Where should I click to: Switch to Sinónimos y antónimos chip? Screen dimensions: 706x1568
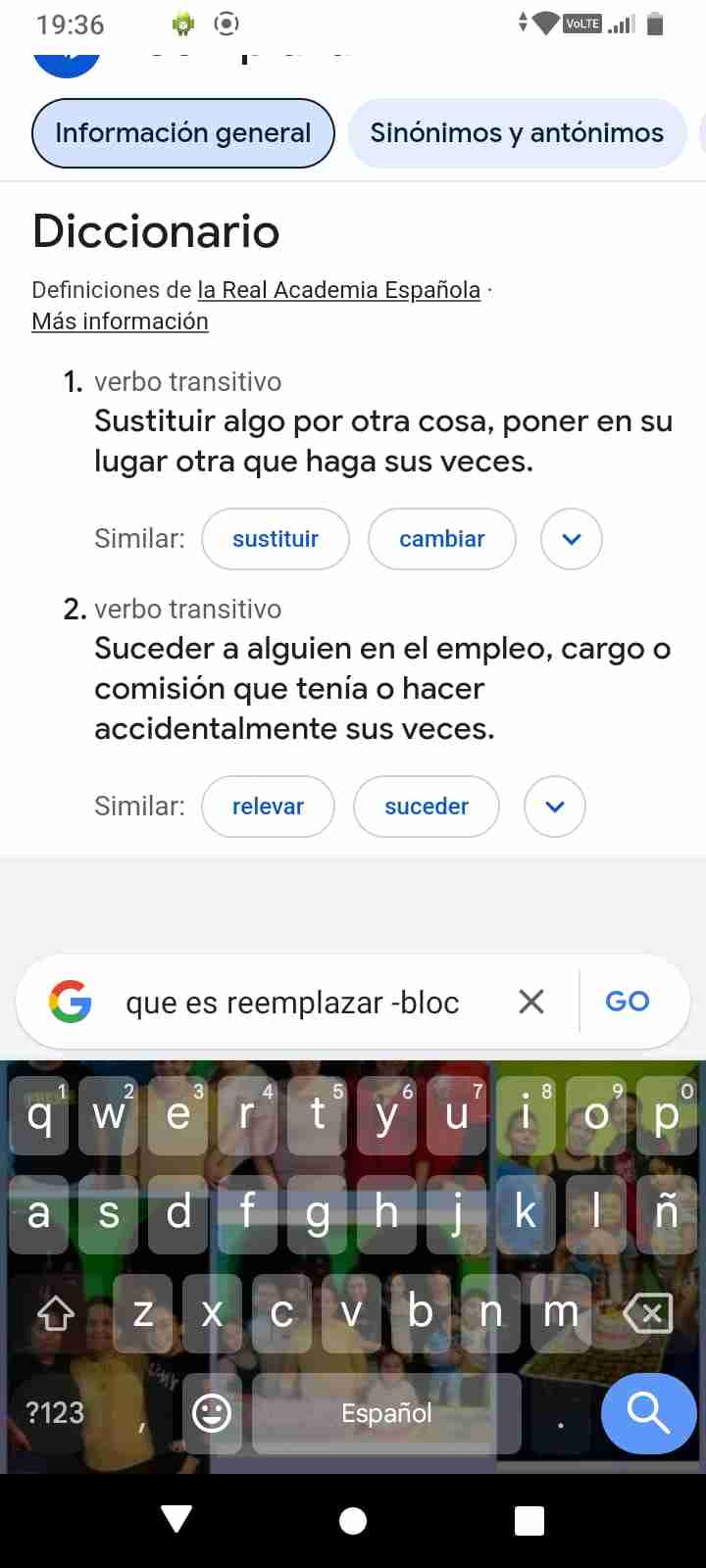coord(517,133)
